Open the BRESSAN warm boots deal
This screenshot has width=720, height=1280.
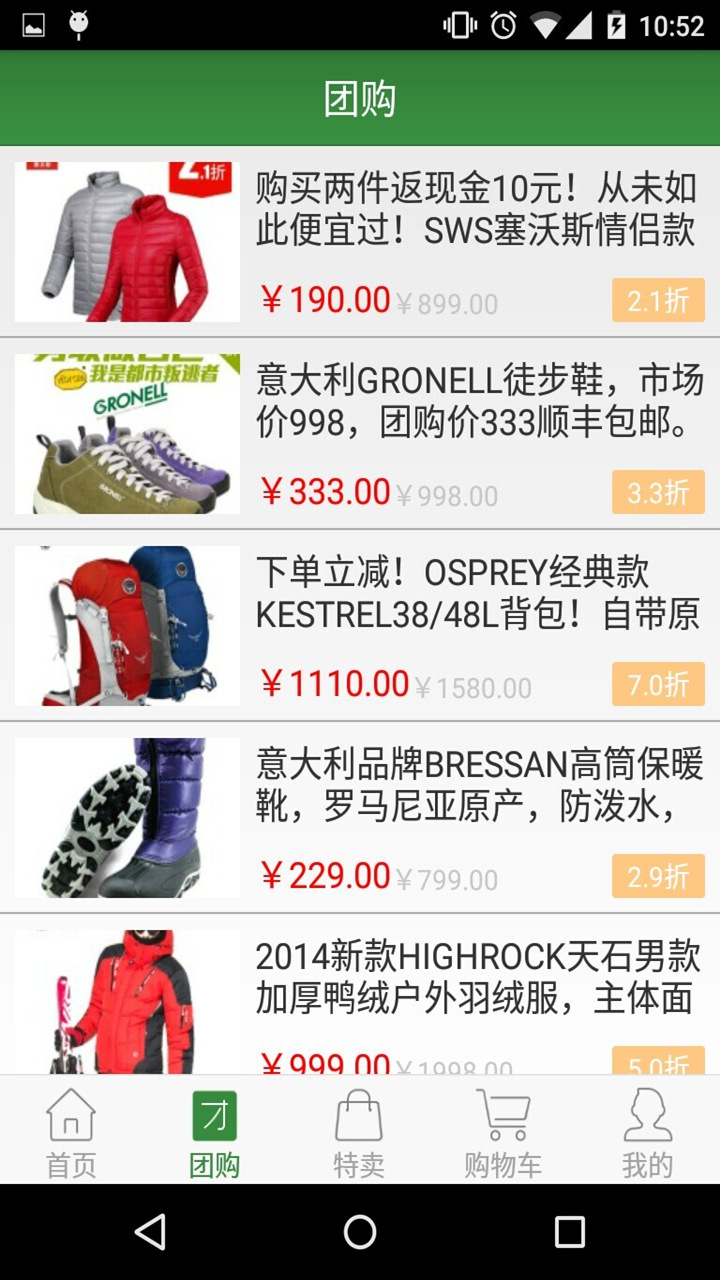click(360, 818)
